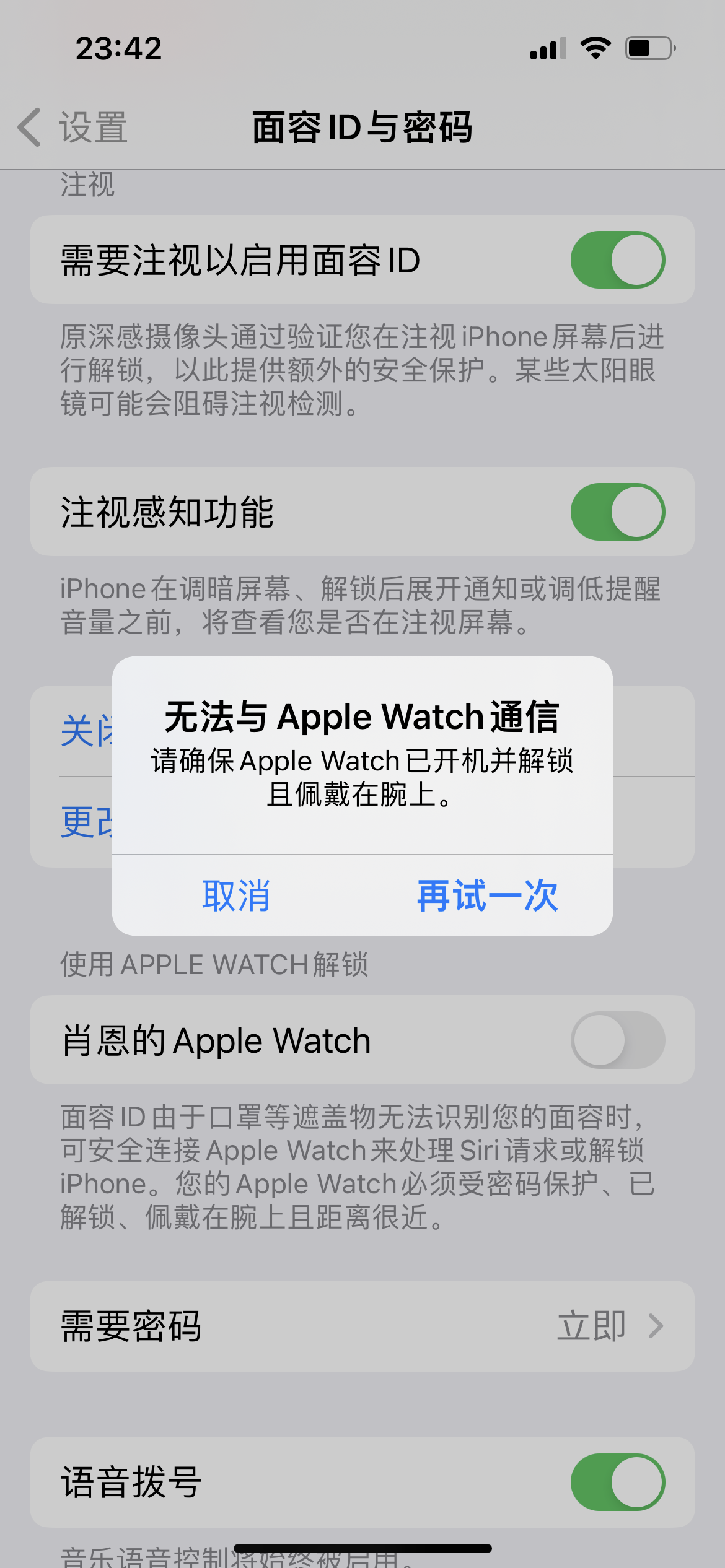关闭注视感知功能开关

(x=617, y=512)
